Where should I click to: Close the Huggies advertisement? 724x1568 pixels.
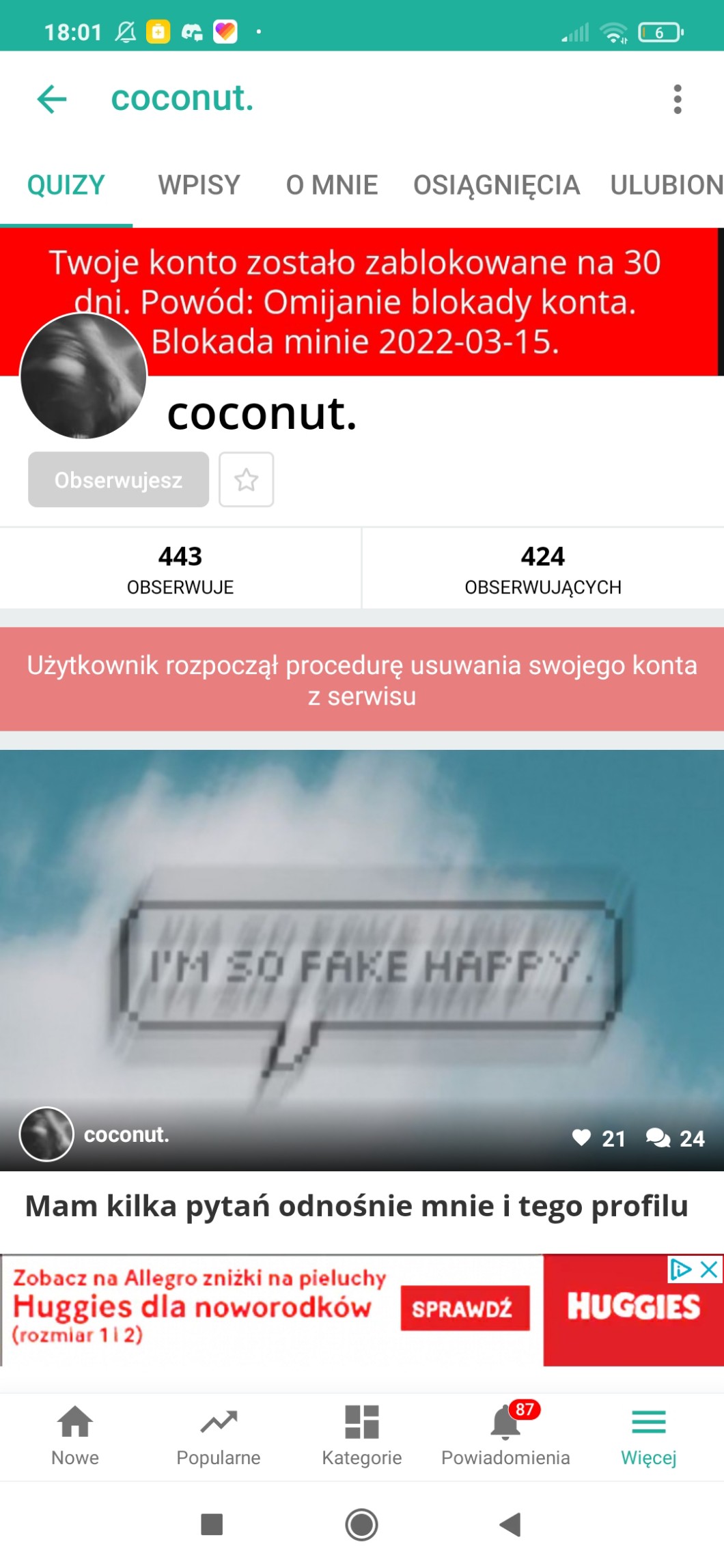point(710,1269)
